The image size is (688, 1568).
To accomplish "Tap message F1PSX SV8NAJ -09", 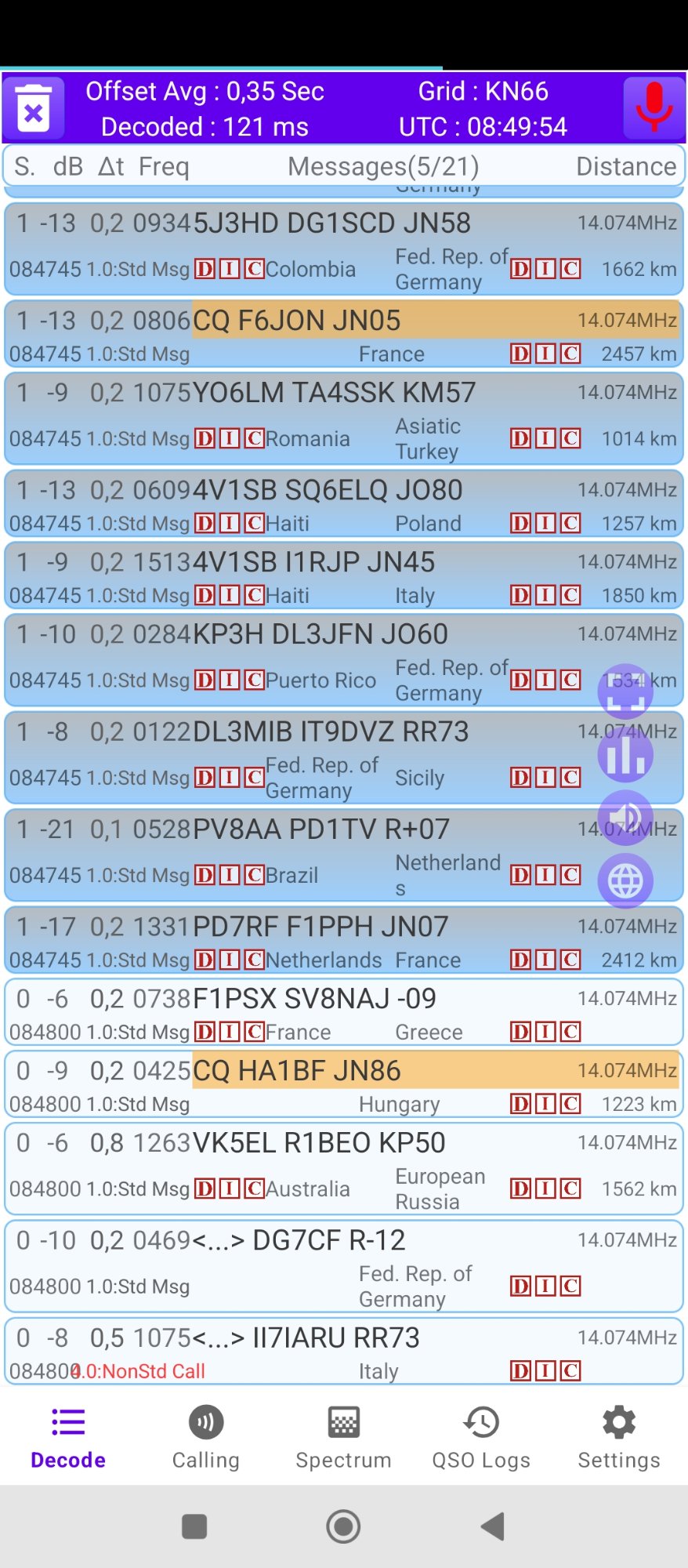I will click(x=315, y=999).
